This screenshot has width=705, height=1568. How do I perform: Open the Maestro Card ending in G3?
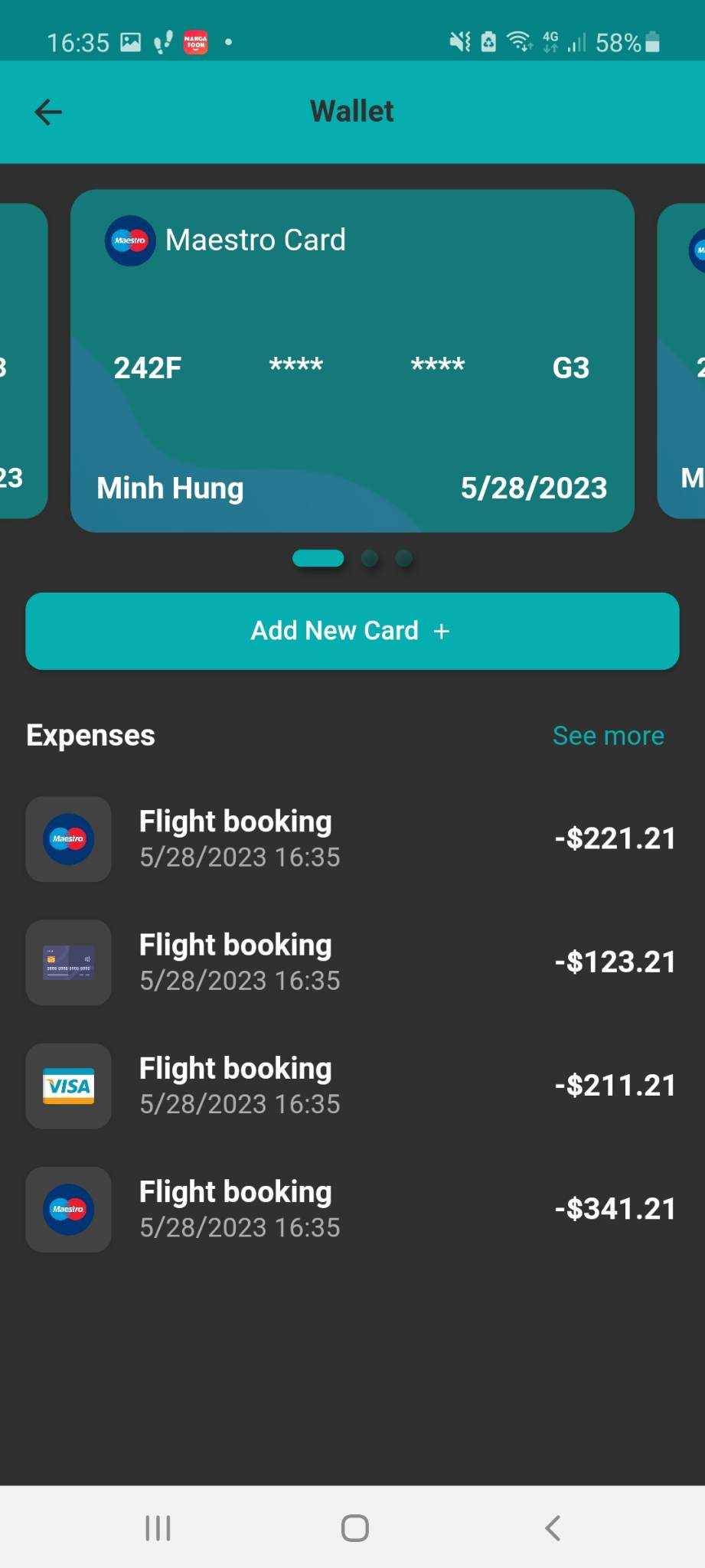352,361
